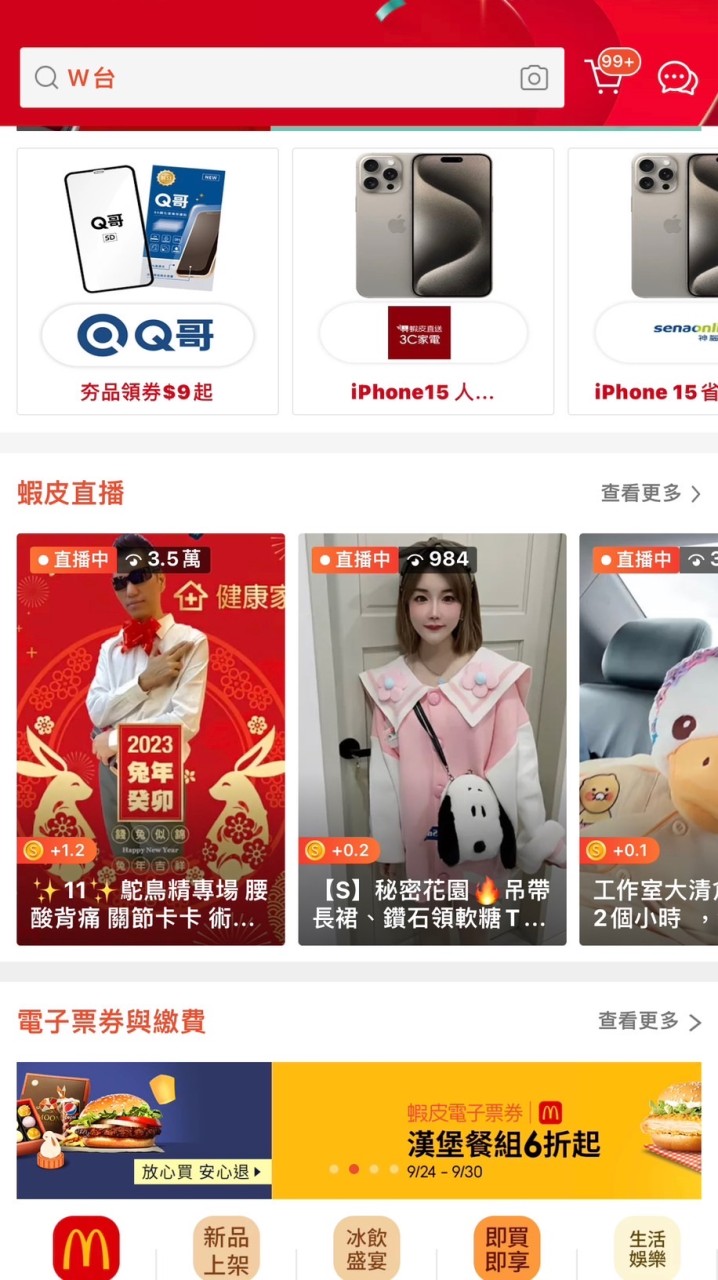Open the 蝦皮直送 3C家電 iPhone15 card

point(422,281)
